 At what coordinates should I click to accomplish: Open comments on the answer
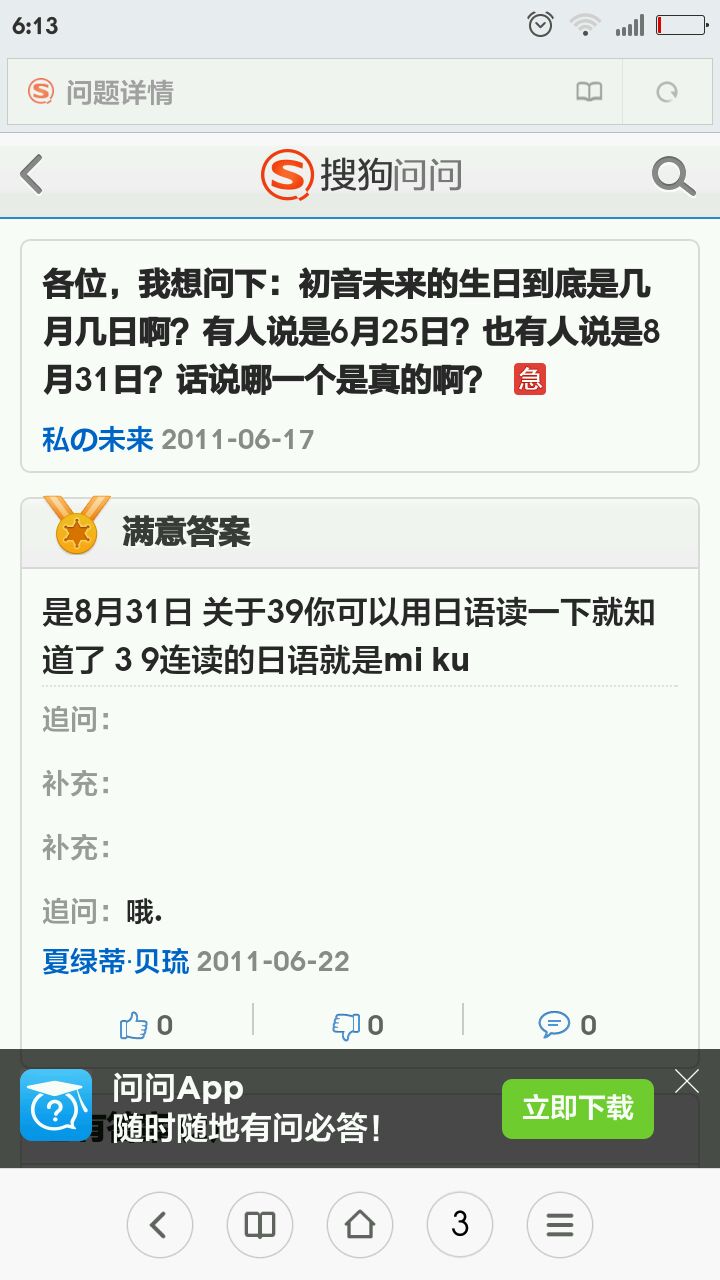tap(568, 1025)
